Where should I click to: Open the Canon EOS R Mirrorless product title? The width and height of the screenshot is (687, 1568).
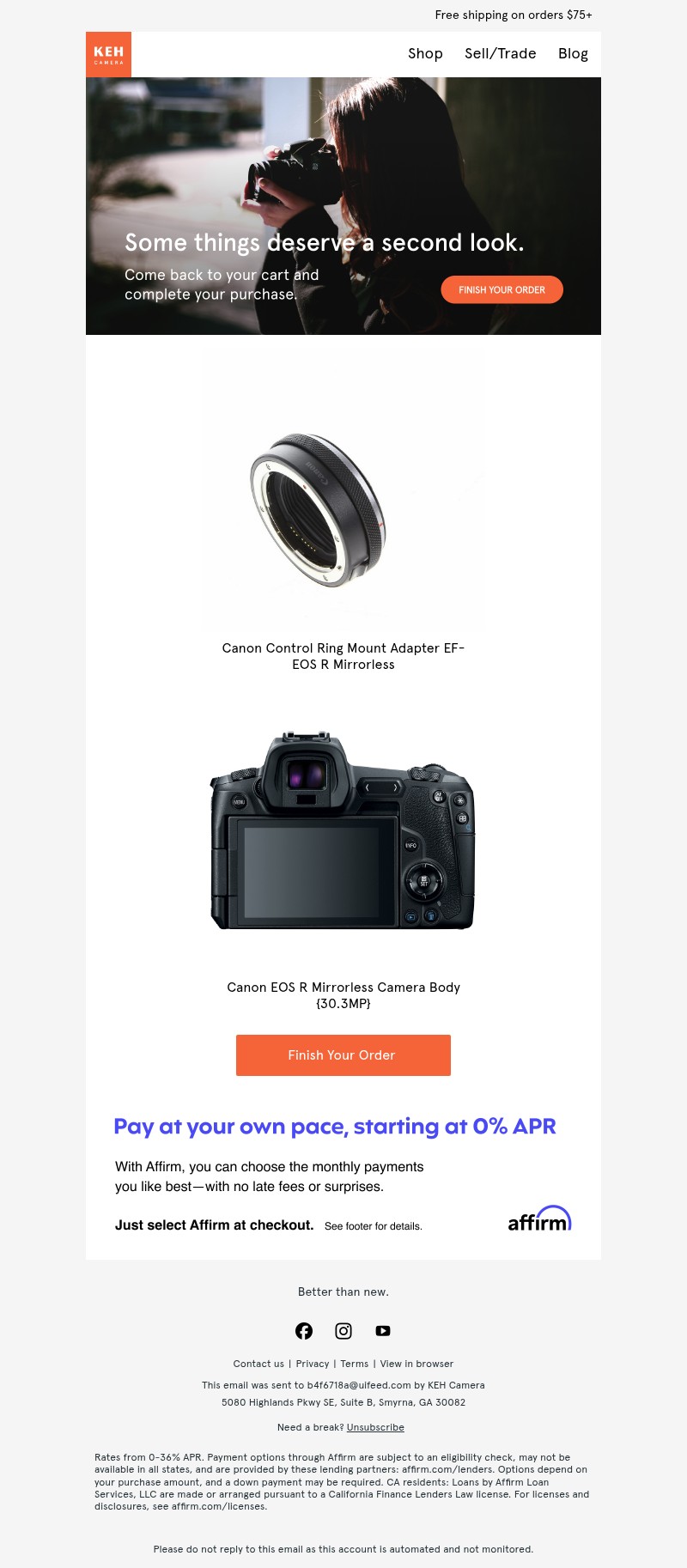[x=343, y=994]
